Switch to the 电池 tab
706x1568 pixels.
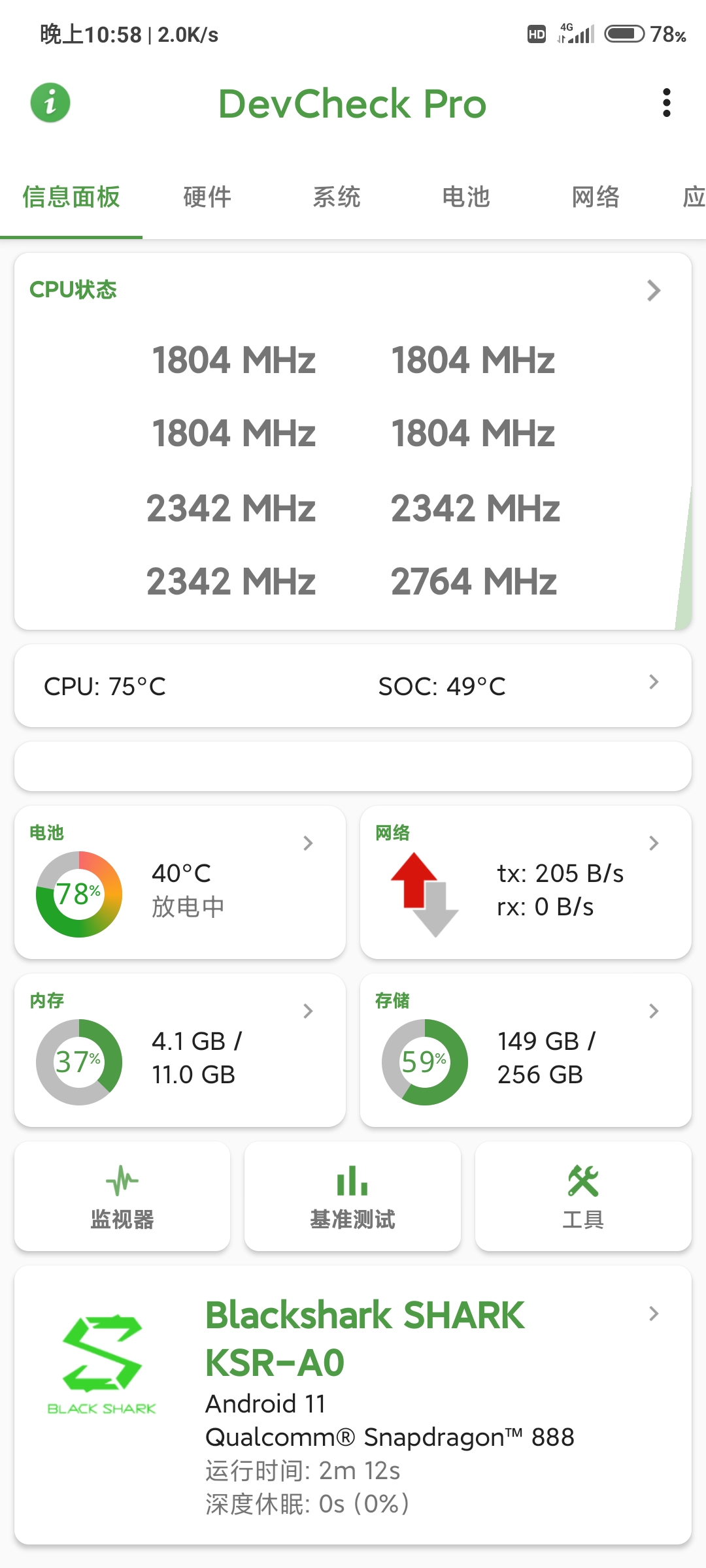click(x=466, y=197)
